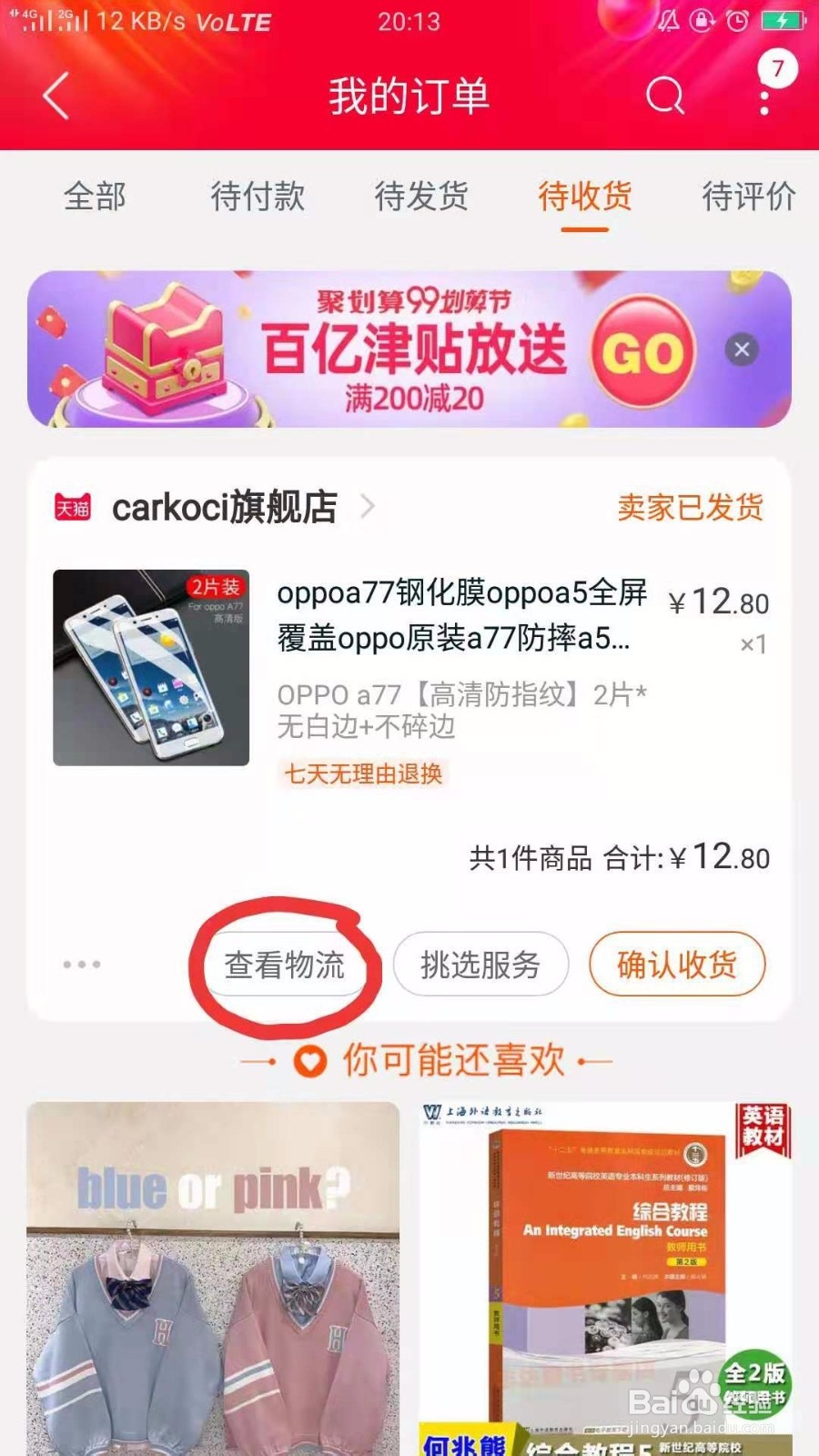819x1456 pixels.
Task: Open order details via 卖家已发货 arrow area
Action: pos(689,508)
